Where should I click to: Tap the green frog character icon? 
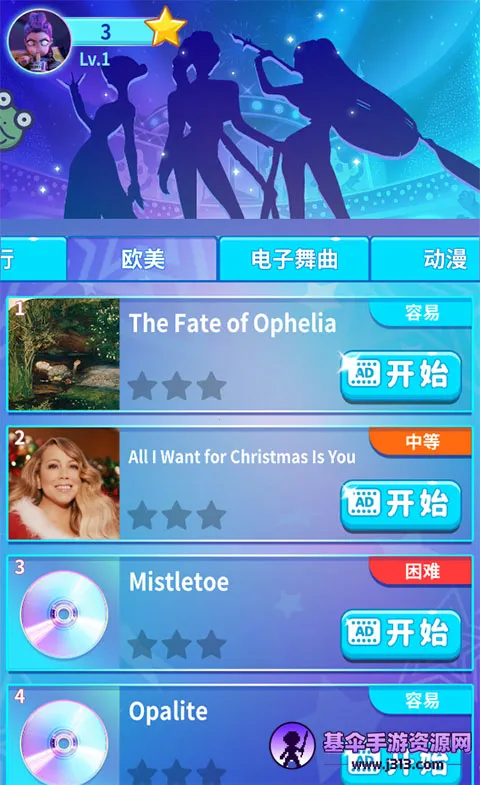(13, 121)
